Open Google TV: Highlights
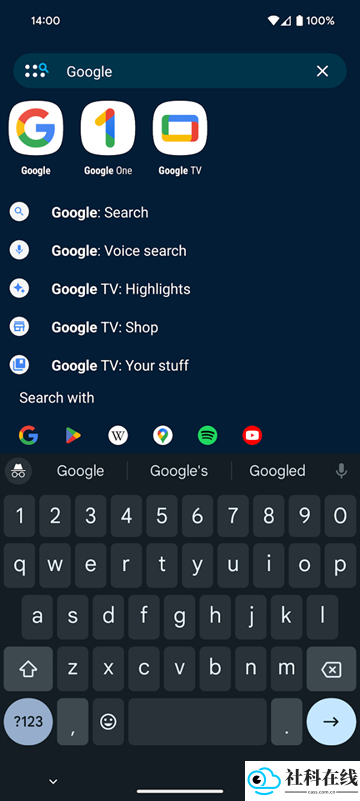360x801 pixels. coord(180,289)
